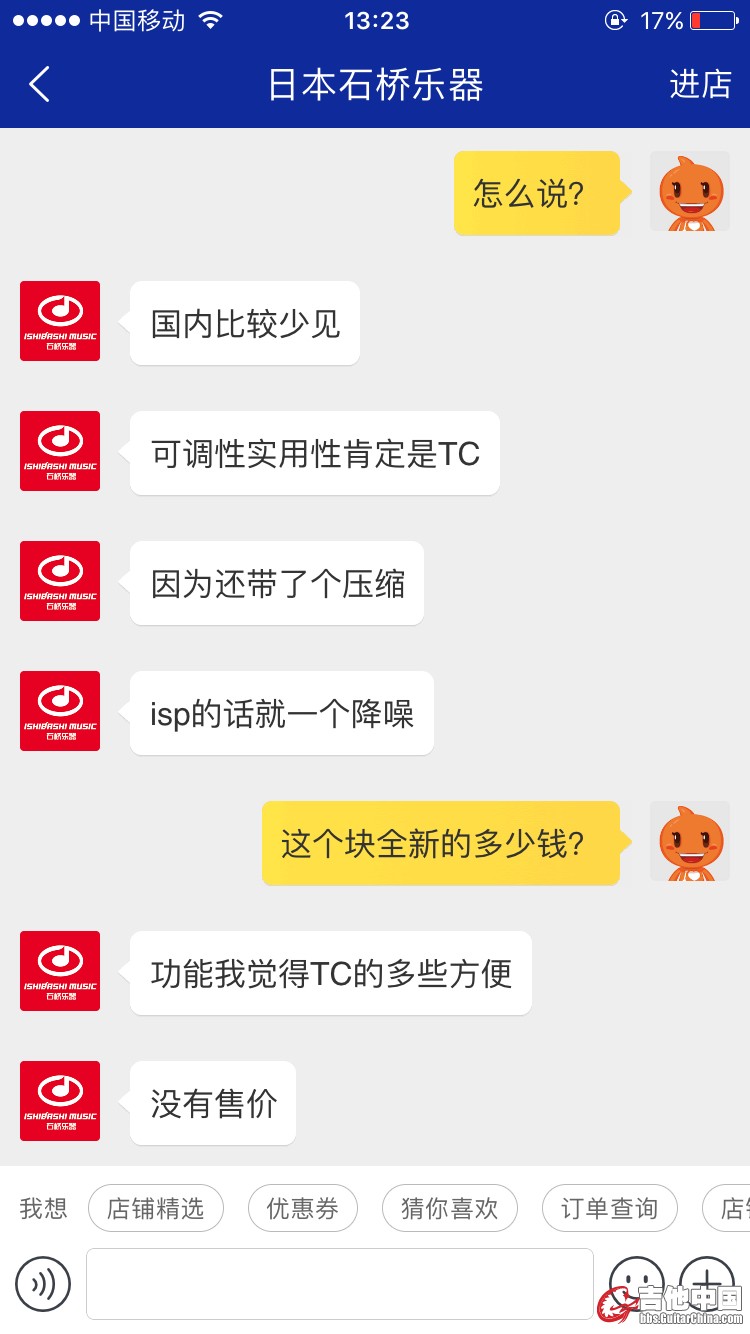Open the plus attachment menu
Viewport: 750px width, 1334px height.
[x=707, y=1280]
